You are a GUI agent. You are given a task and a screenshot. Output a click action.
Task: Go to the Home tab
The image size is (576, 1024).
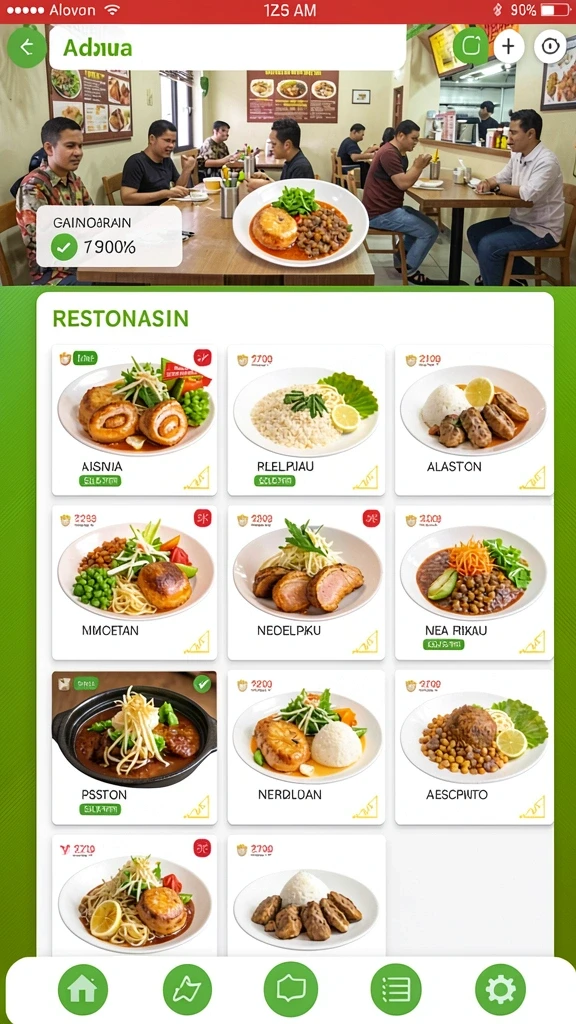83,989
